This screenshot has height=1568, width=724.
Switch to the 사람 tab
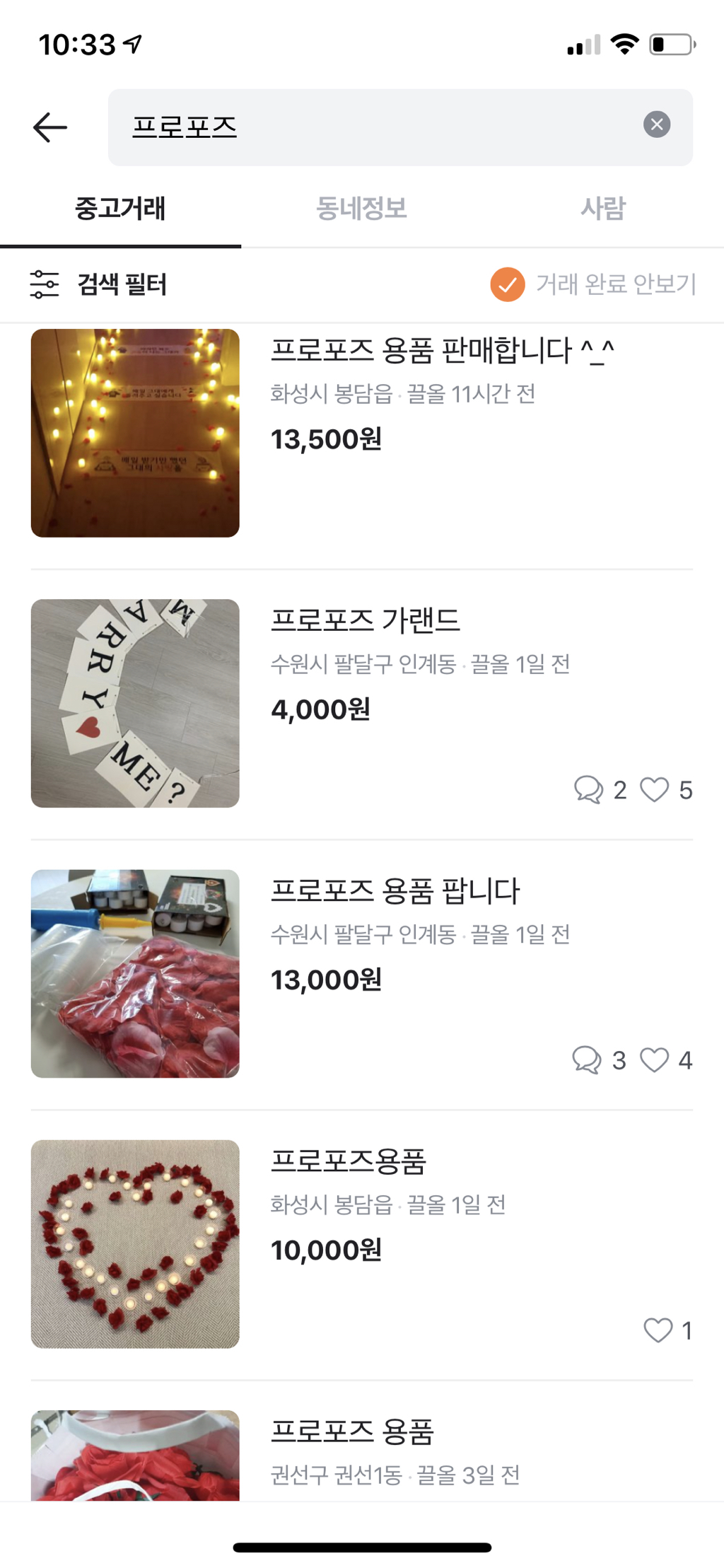[x=602, y=209]
